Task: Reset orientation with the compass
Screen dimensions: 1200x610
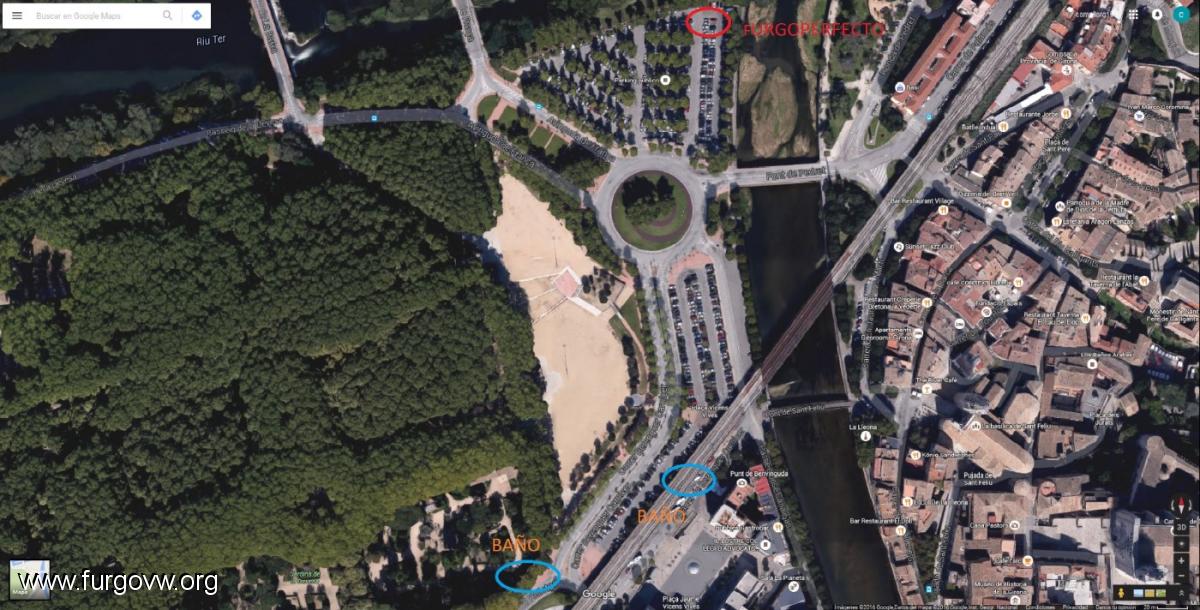Action: coord(1181,507)
